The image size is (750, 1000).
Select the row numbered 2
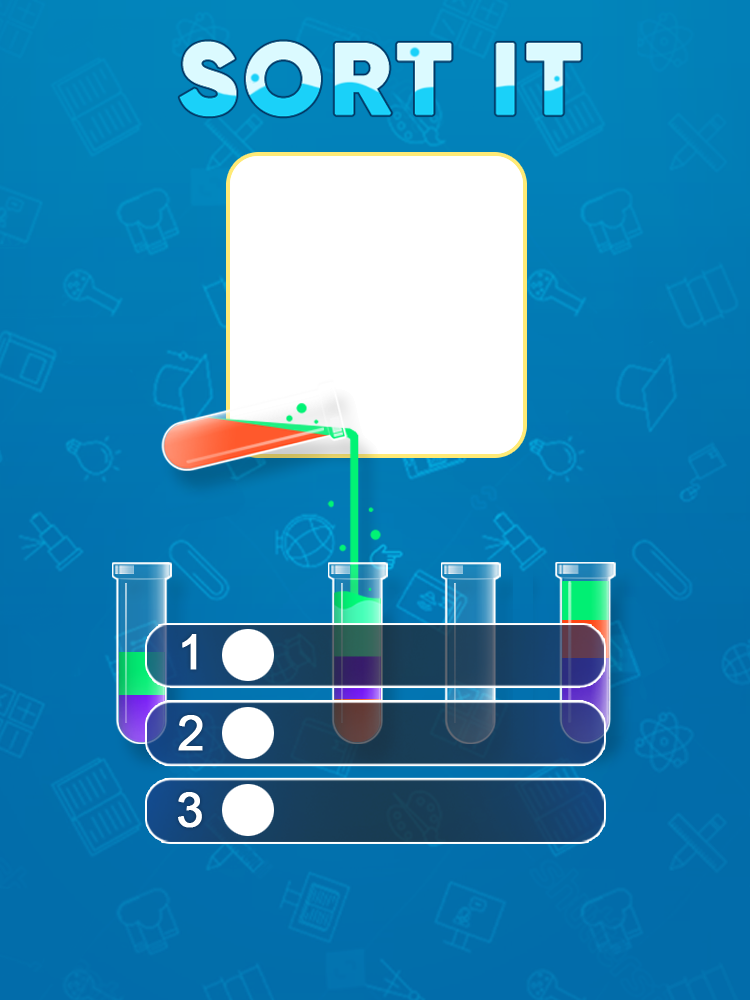pyautogui.click(x=375, y=733)
